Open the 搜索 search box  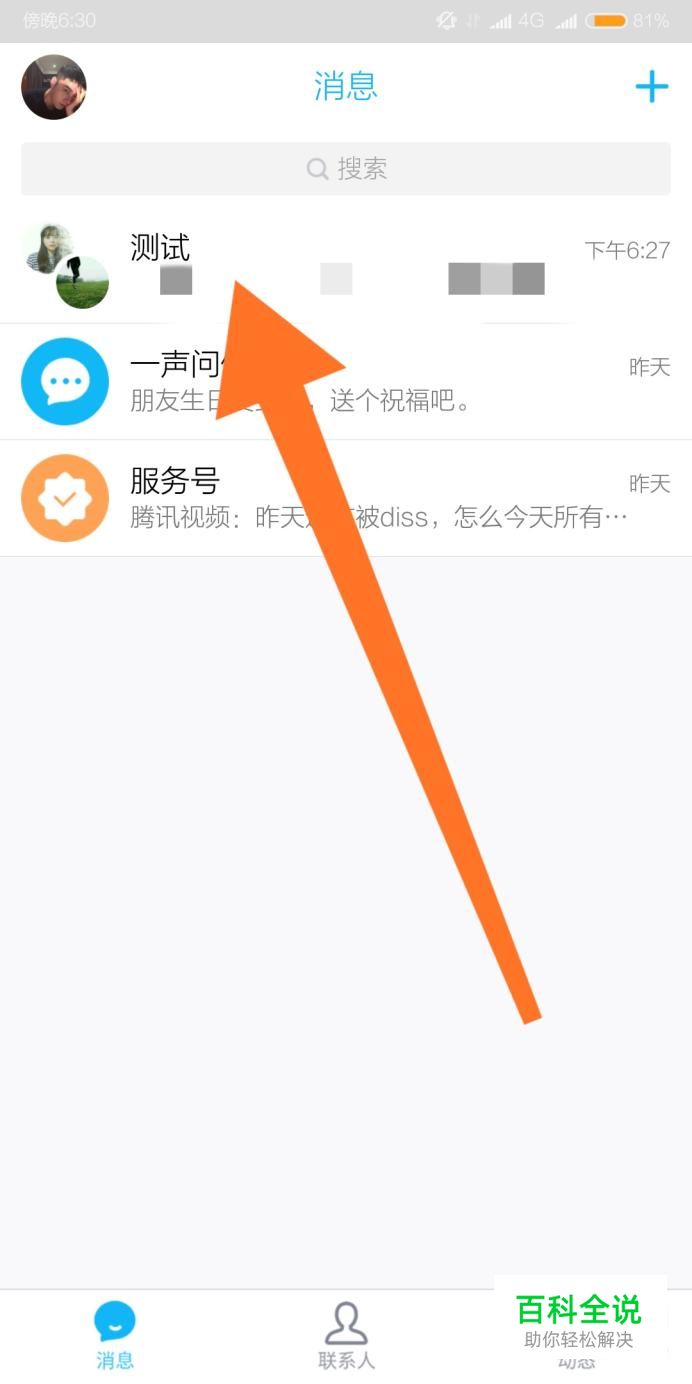pos(346,169)
